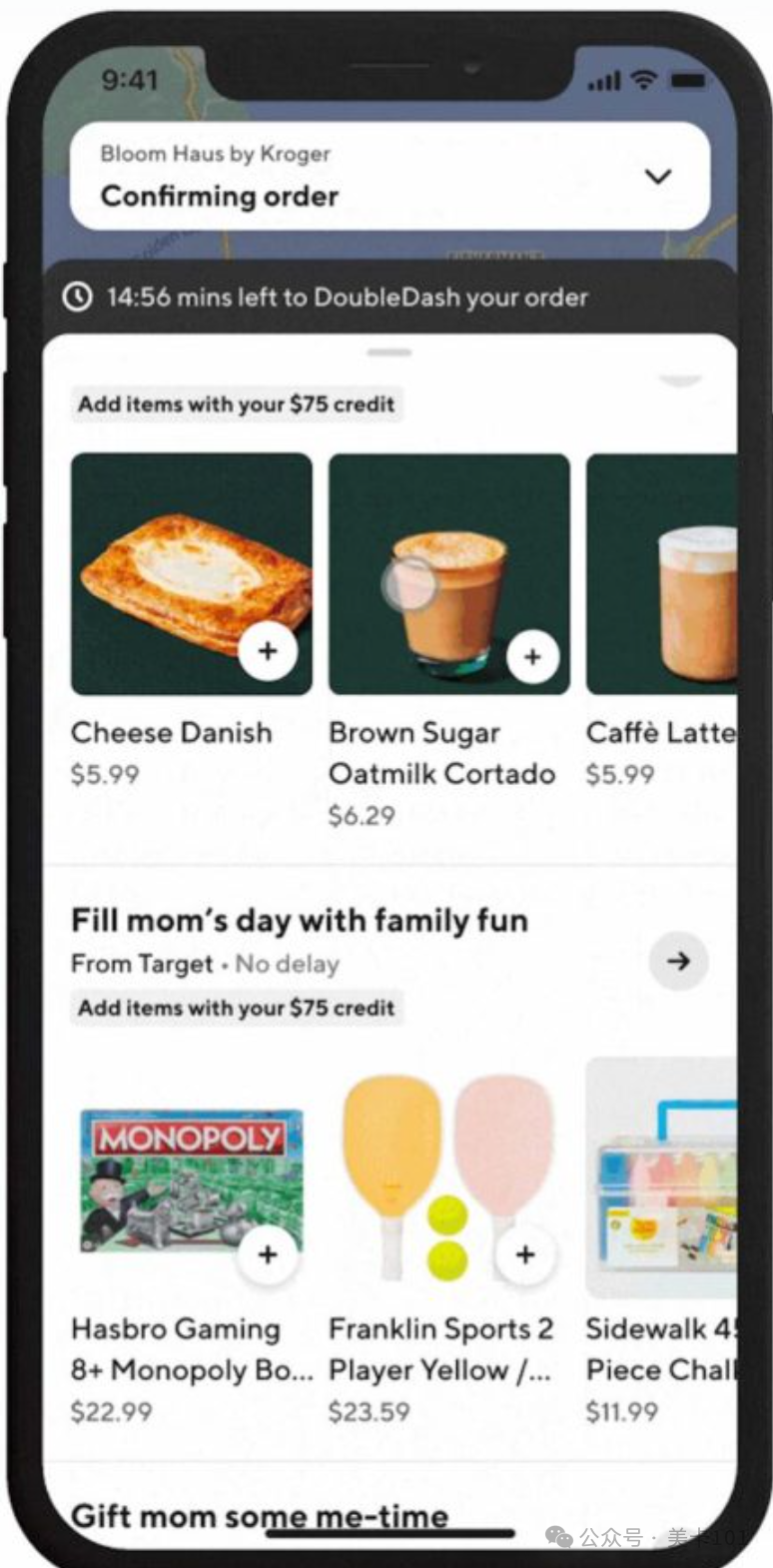Viewport: 773px width, 1568px height.
Task: Add Franklin Sports paddle set to order
Action: [525, 1254]
